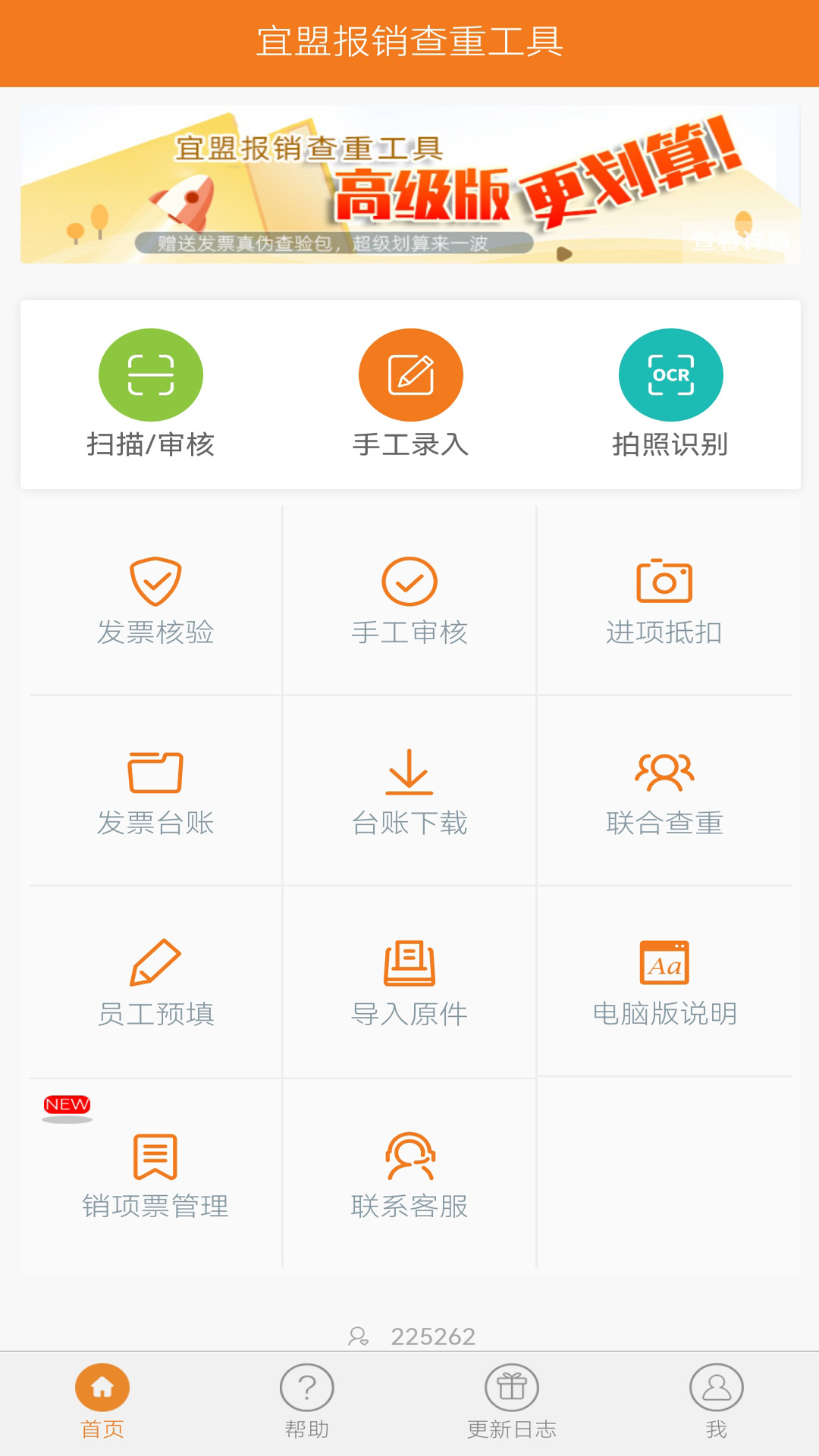View 电脑版说明 PC version instructions

[664, 982]
